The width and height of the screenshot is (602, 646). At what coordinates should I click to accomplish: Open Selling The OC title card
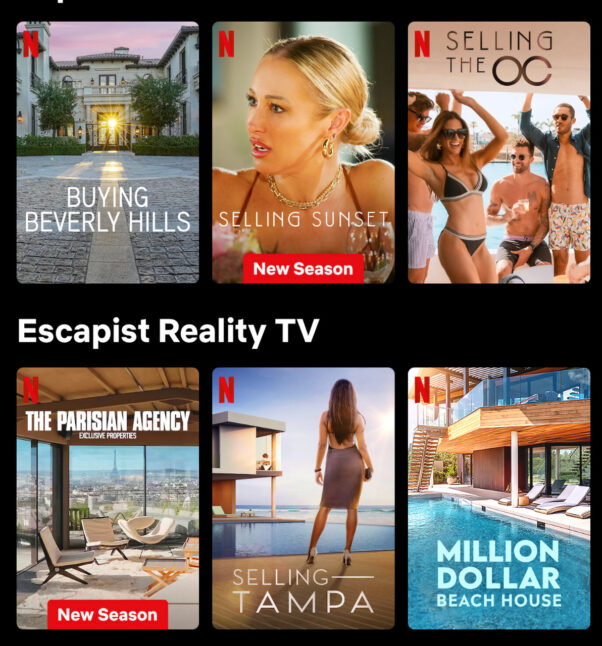pyautogui.click(x=498, y=152)
